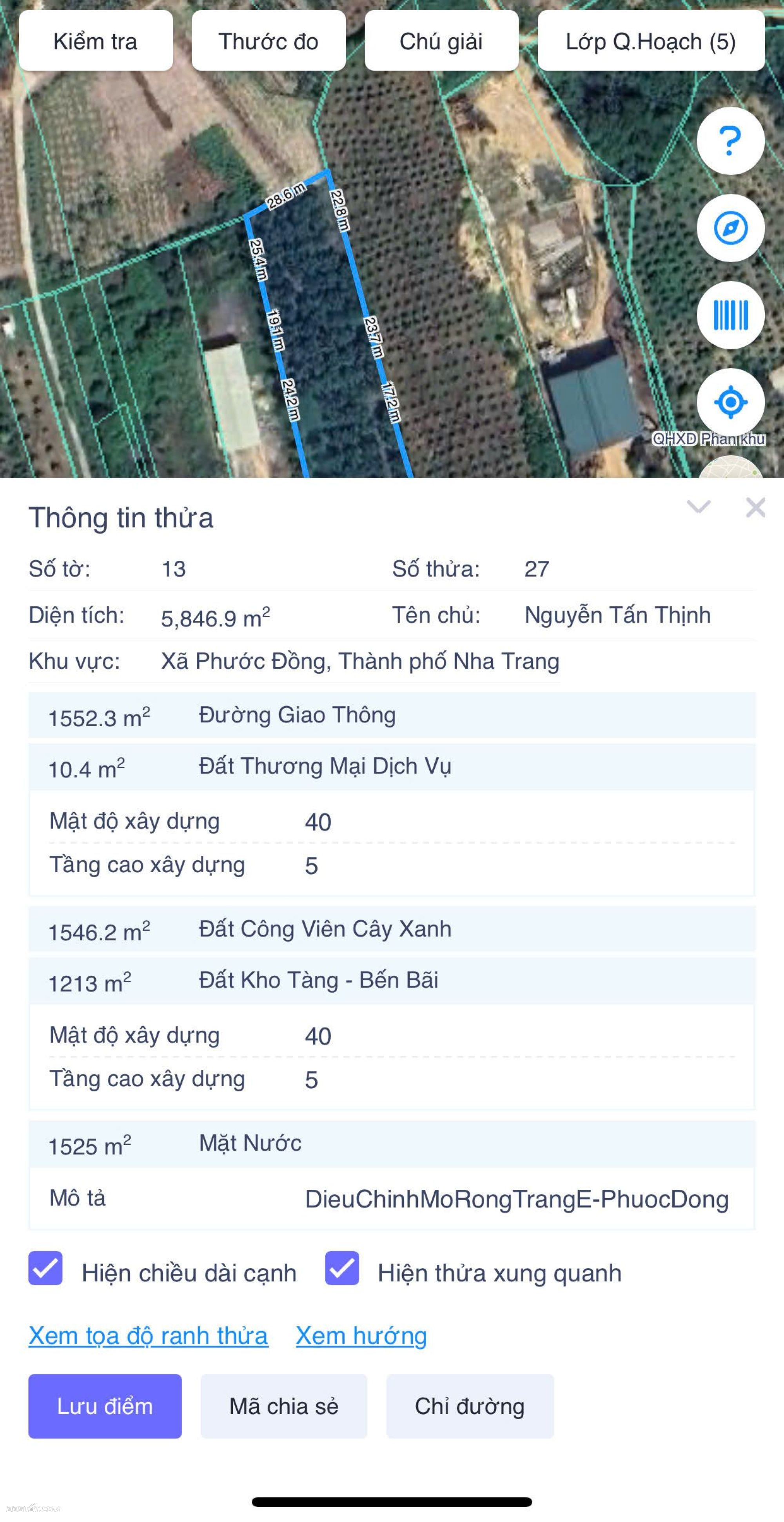Get directions with Chỉ đường
Screen dimensions: 784x1522
(x=470, y=1406)
